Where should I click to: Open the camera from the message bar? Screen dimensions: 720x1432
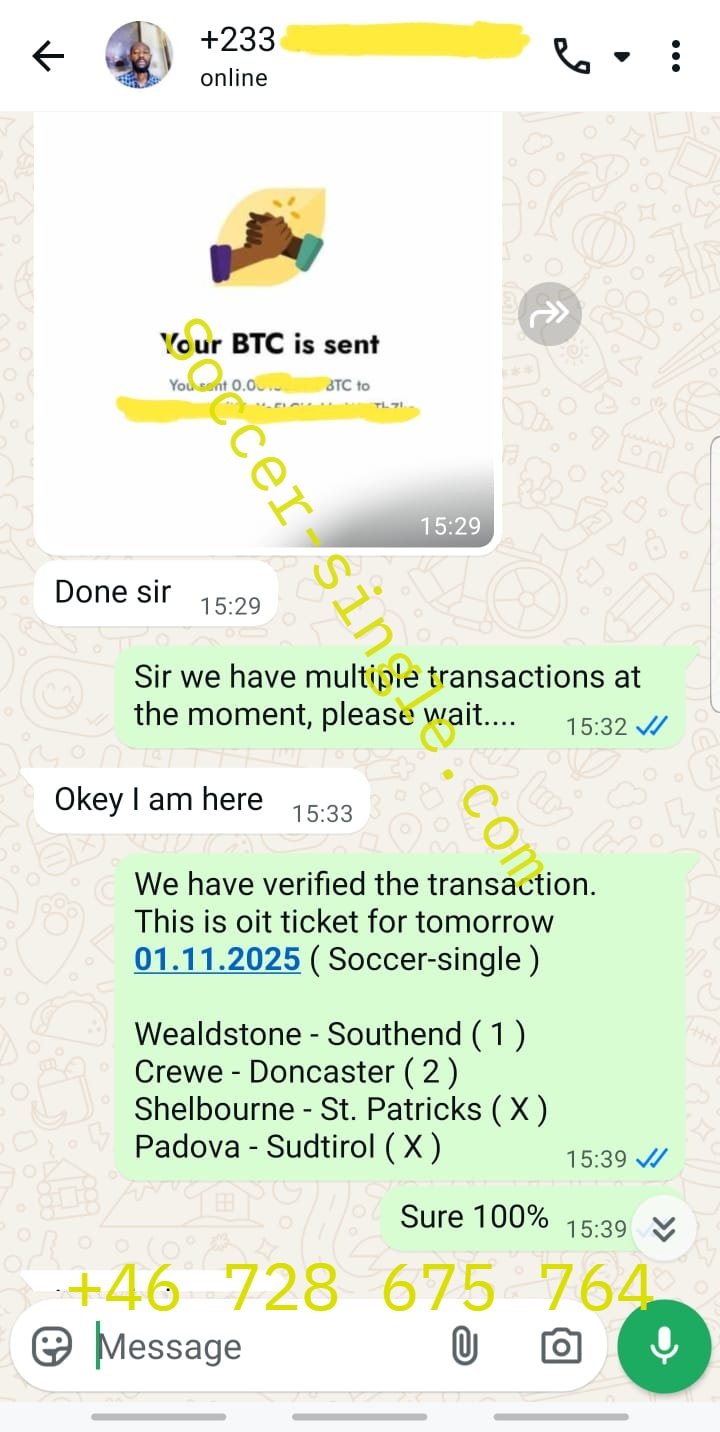[x=560, y=1346]
